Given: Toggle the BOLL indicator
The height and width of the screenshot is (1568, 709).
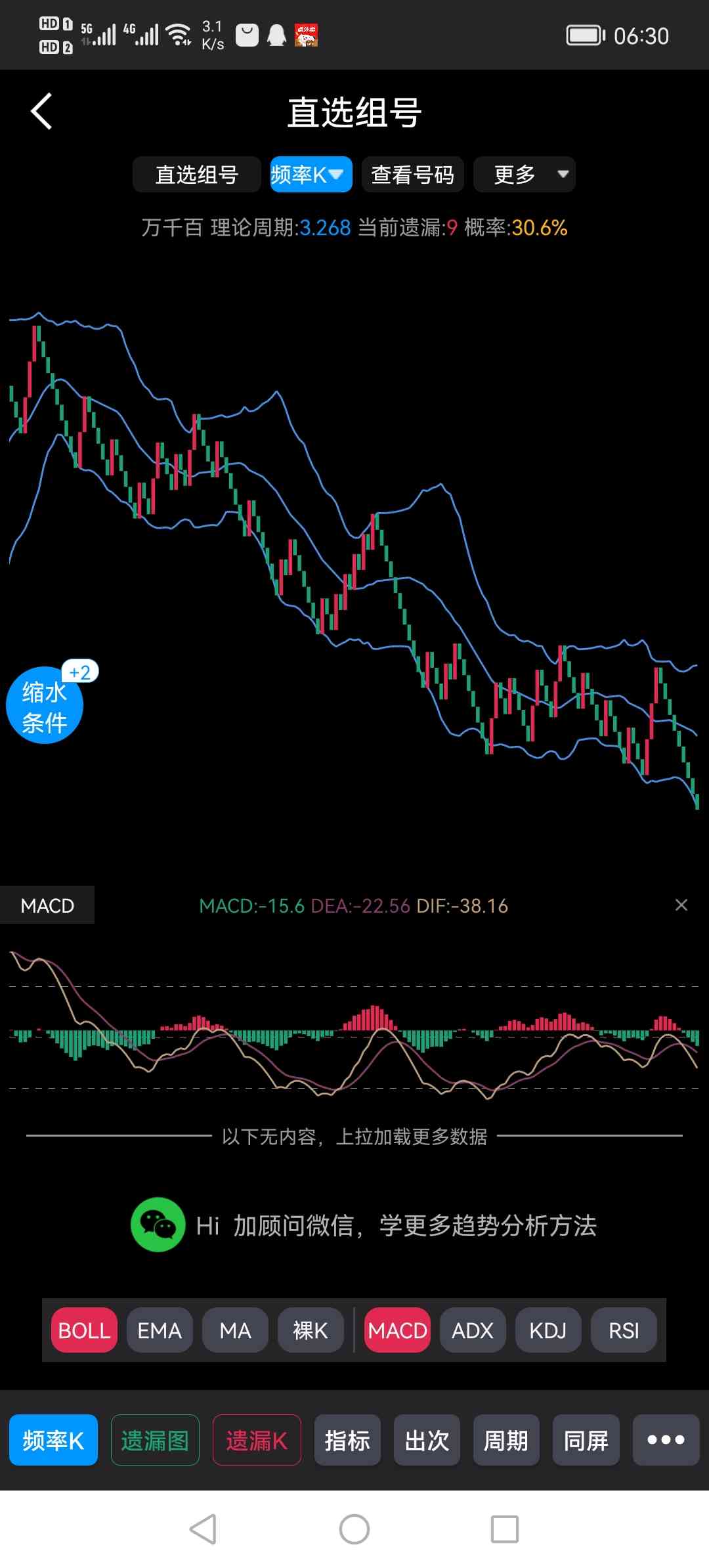Looking at the screenshot, I should (84, 1330).
